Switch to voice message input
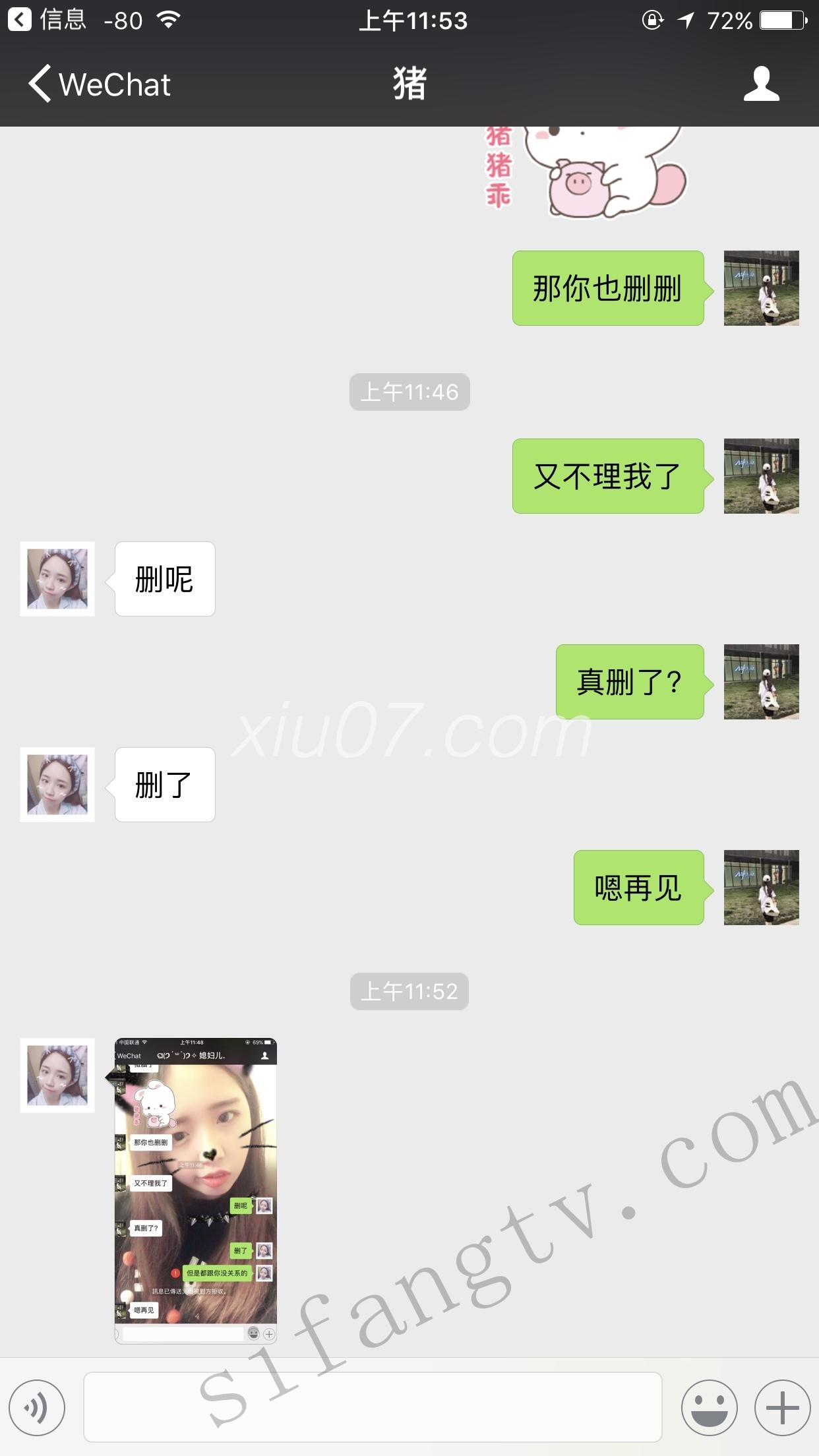The image size is (819, 1456). coord(37,1407)
